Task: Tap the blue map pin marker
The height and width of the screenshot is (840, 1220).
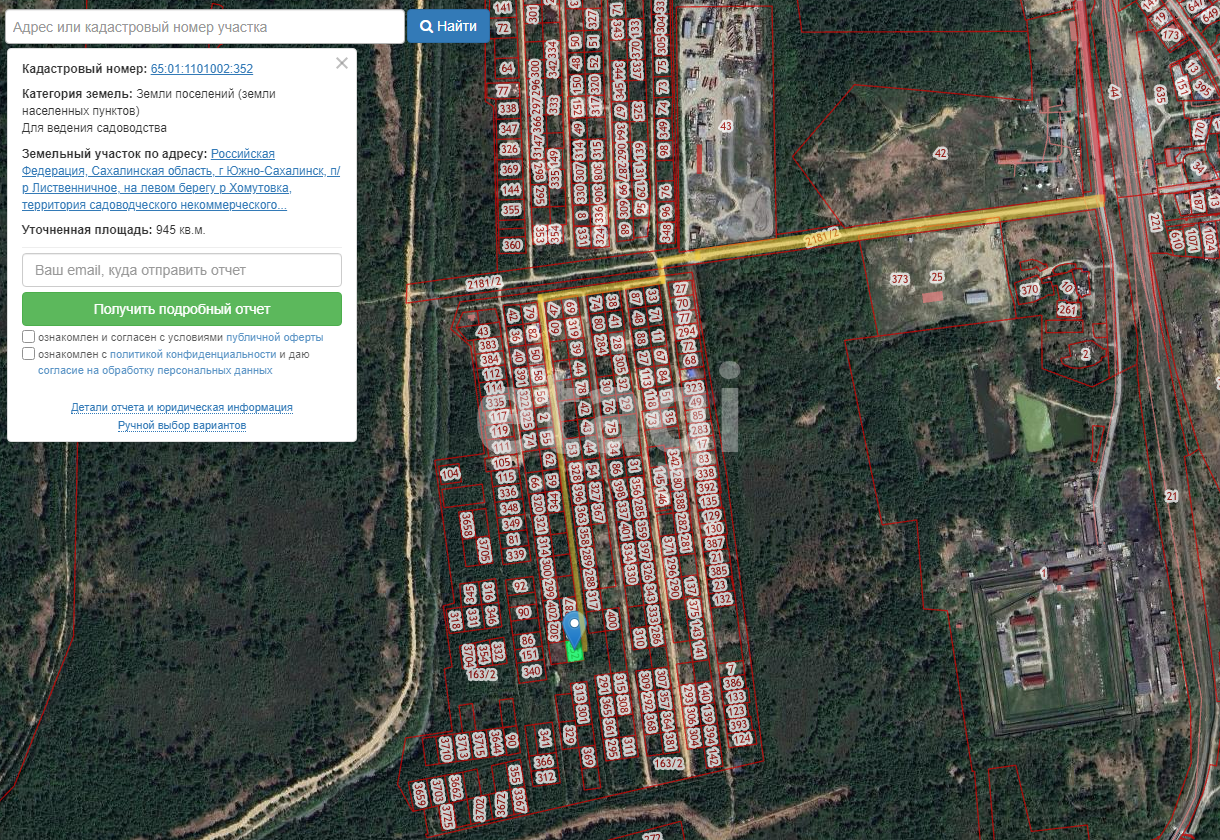Action: [x=573, y=629]
